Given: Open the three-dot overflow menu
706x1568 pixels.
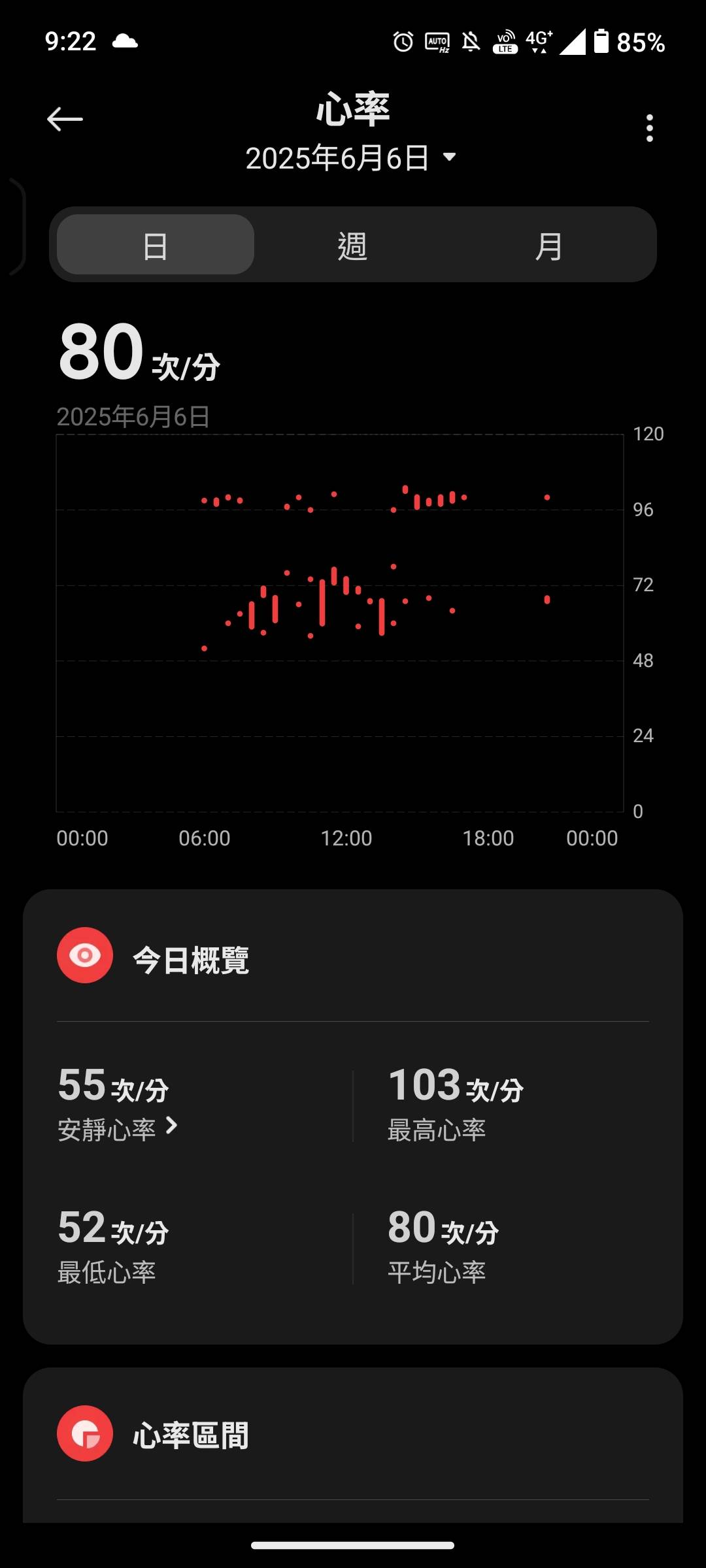Looking at the screenshot, I should click(649, 128).
